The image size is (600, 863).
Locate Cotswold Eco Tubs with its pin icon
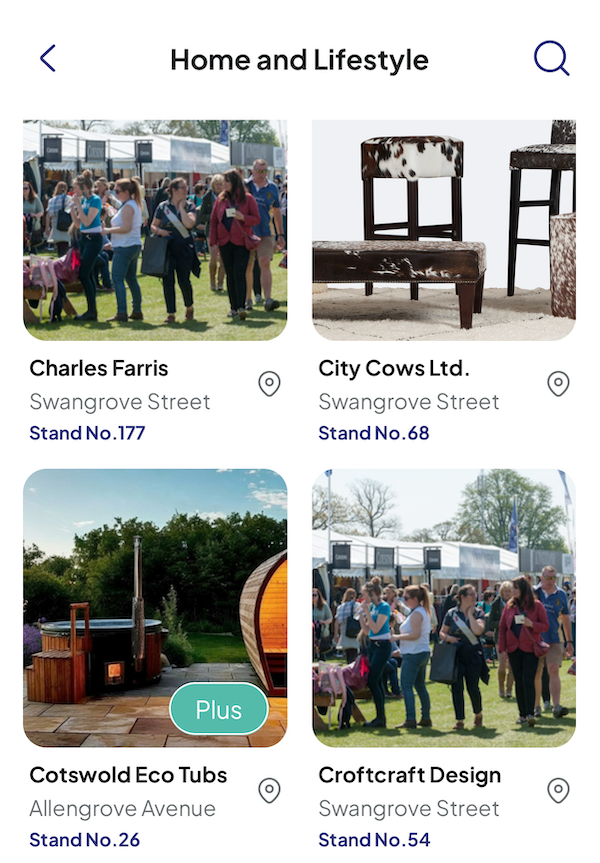click(x=269, y=791)
